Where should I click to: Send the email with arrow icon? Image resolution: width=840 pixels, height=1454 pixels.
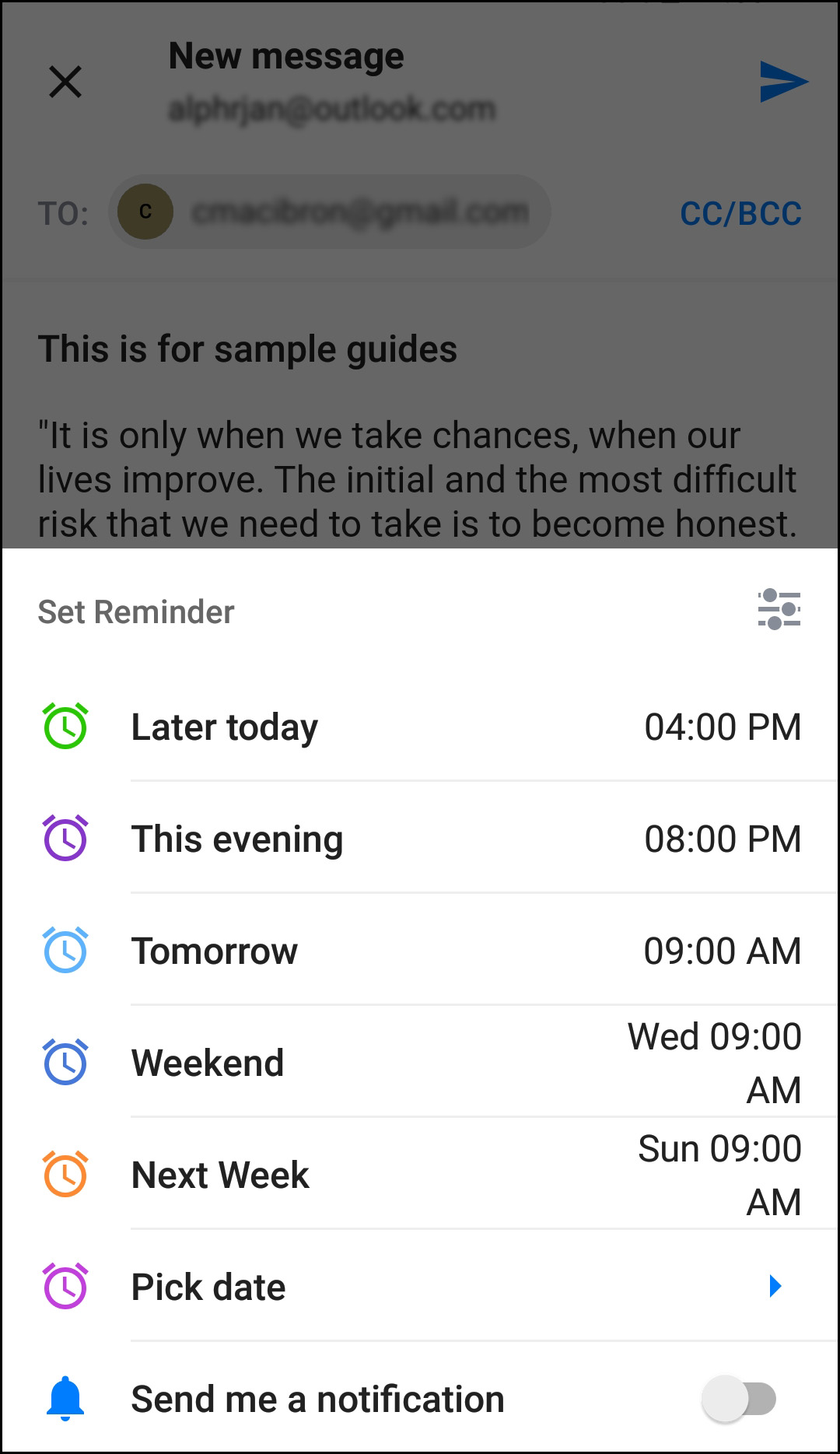[x=783, y=82]
